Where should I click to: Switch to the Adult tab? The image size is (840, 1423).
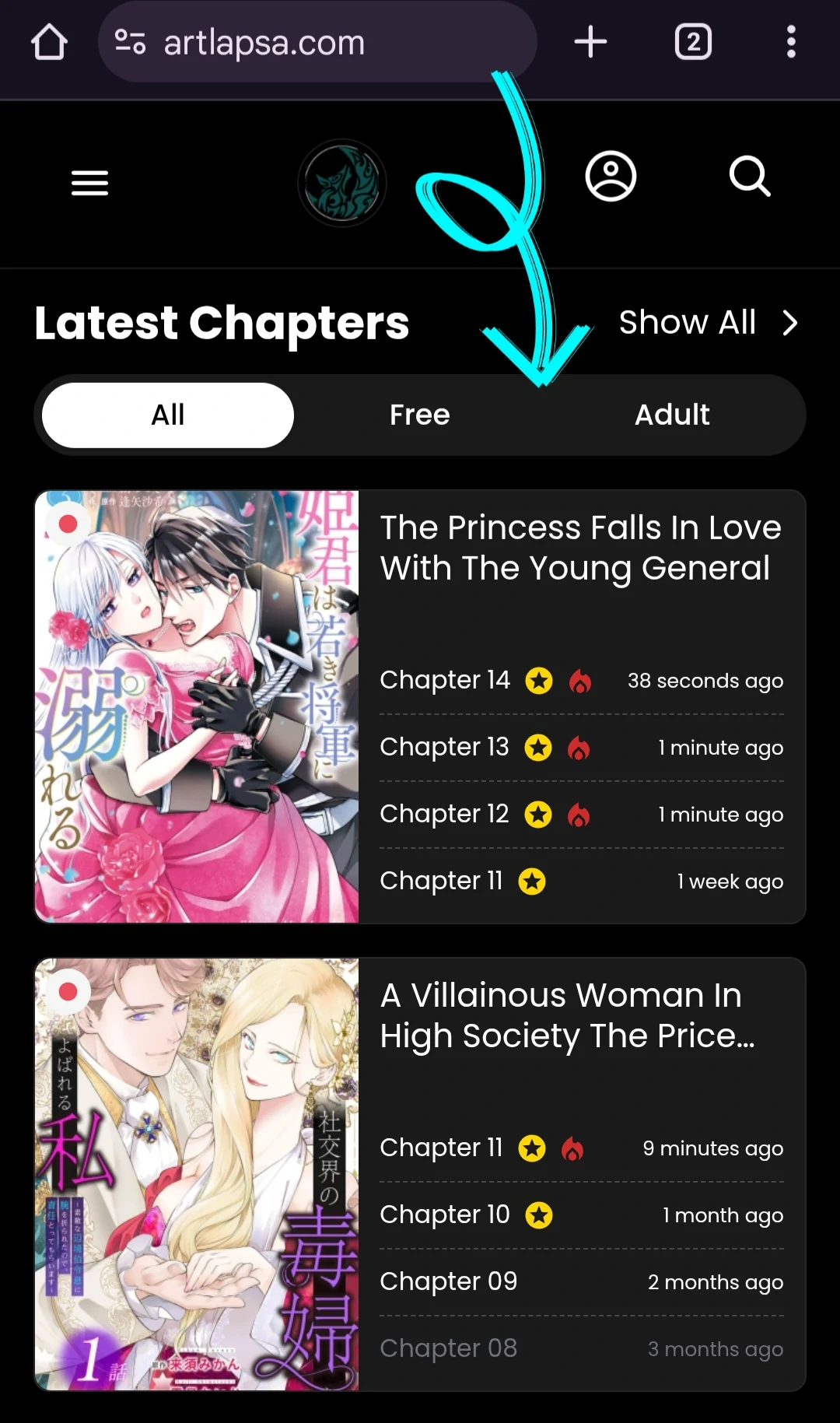[x=672, y=415]
